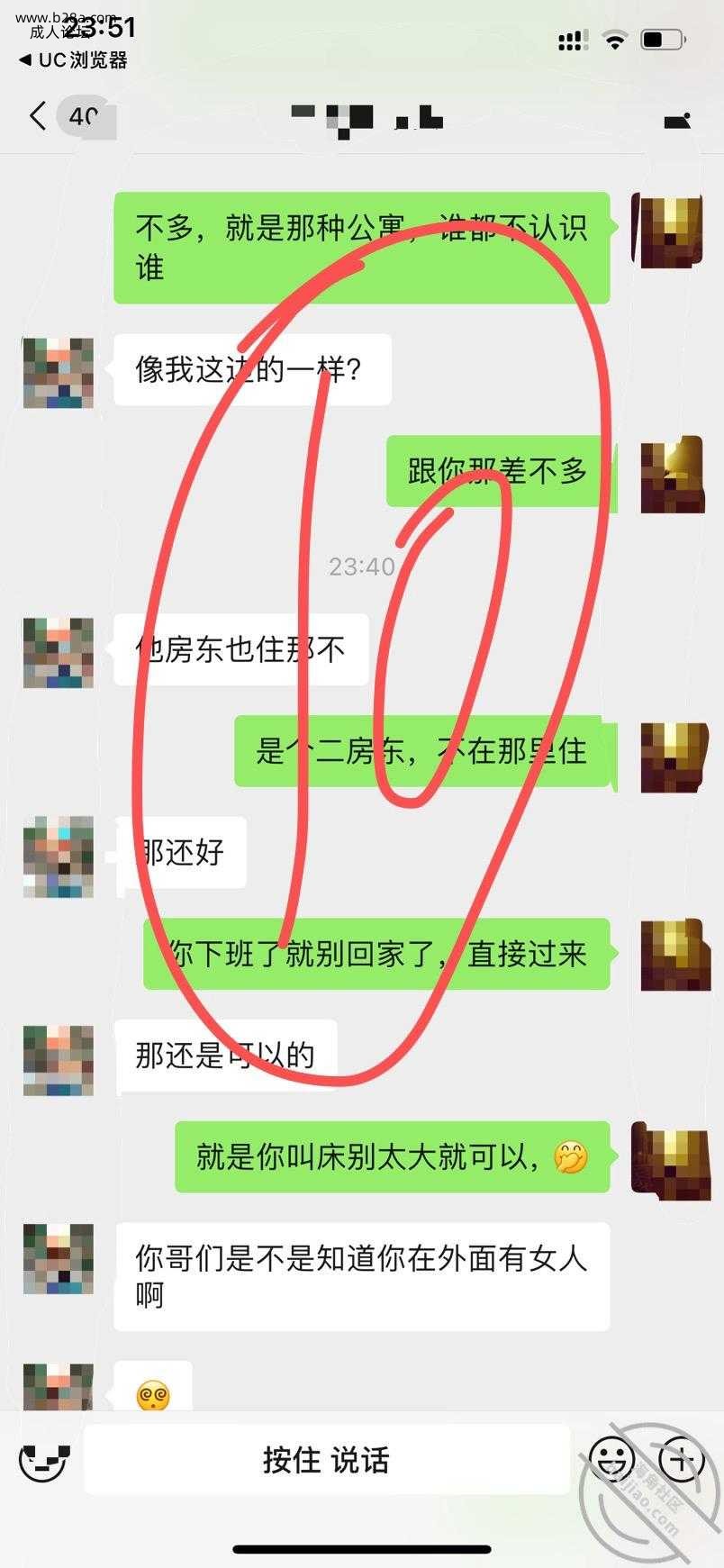Return to UC浏览器 app

click(72, 60)
